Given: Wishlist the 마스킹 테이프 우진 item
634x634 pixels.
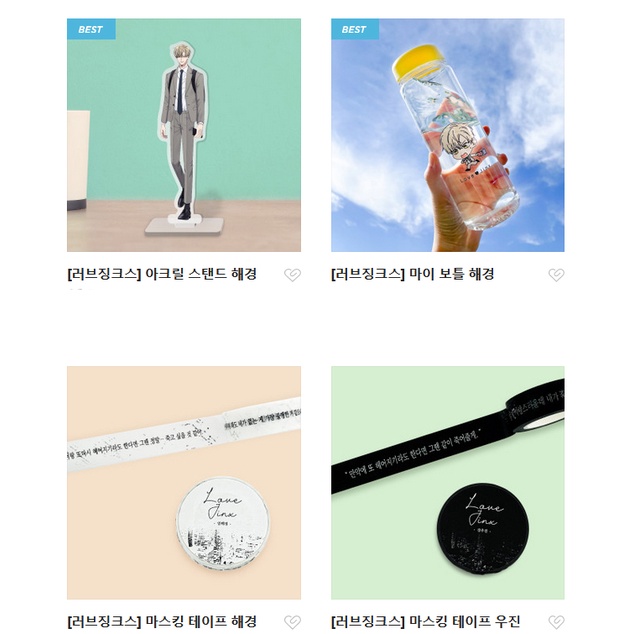Looking at the screenshot, I should point(556,622).
